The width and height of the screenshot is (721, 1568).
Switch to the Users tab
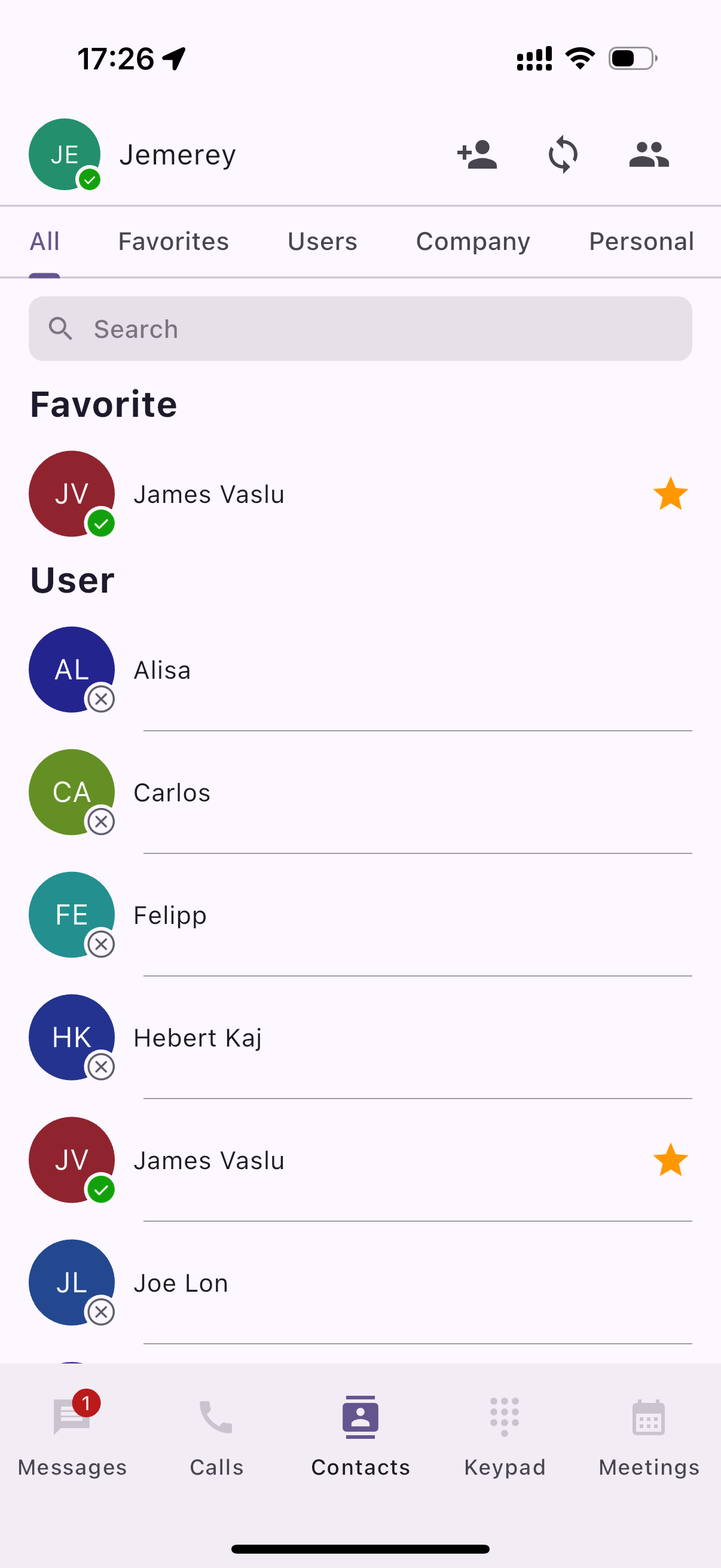coord(322,242)
